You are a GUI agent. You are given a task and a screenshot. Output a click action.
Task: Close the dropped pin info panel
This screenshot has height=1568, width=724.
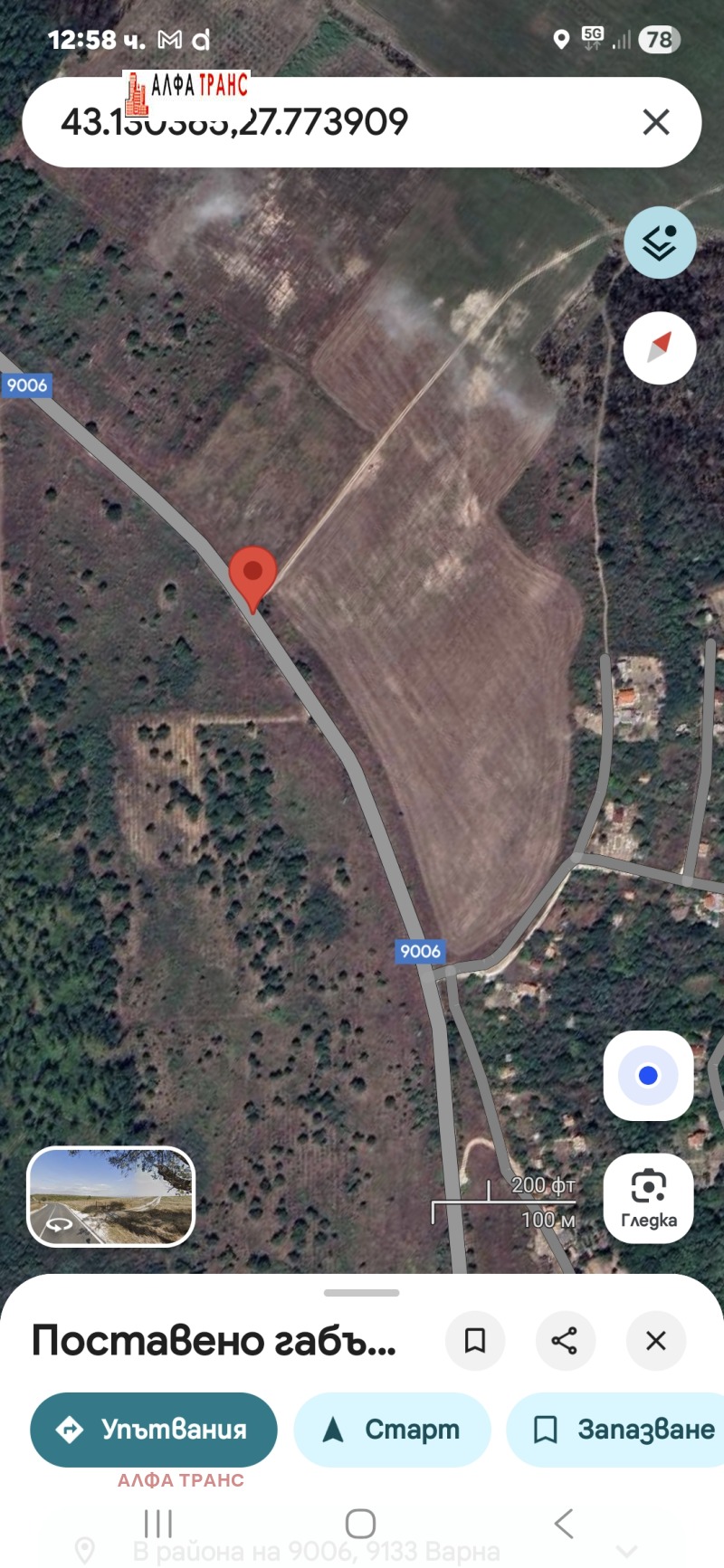[656, 1340]
